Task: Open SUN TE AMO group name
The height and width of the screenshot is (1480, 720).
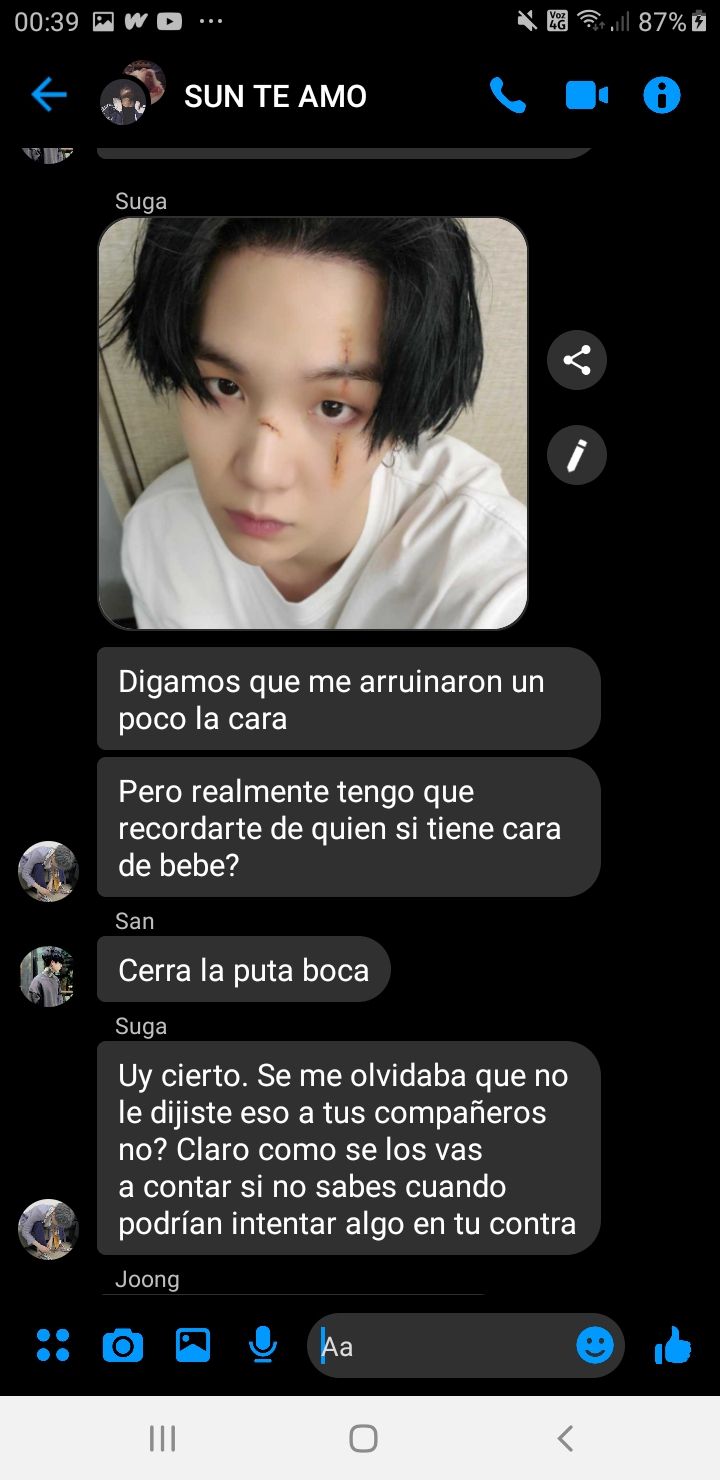Action: pyautogui.click(x=275, y=96)
